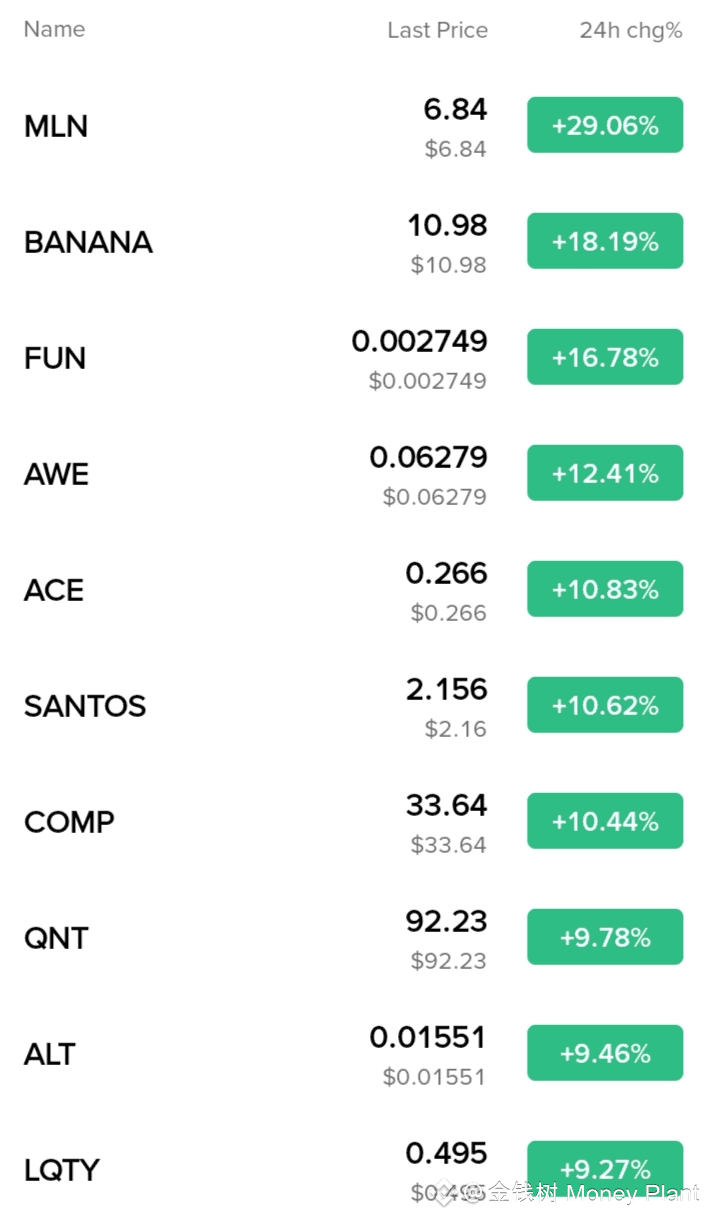View the QNT coin page

[x=56, y=938]
